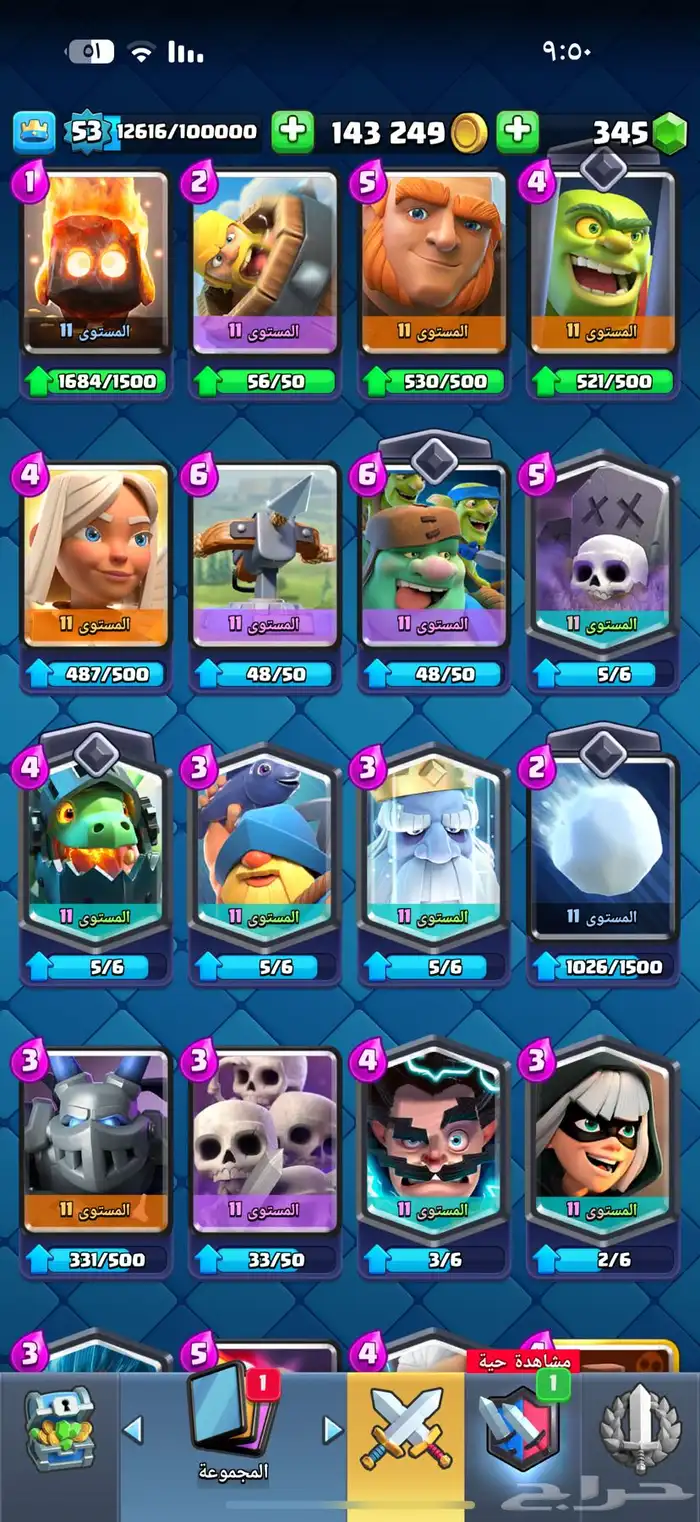Tap the green plus next to gems

(518, 132)
